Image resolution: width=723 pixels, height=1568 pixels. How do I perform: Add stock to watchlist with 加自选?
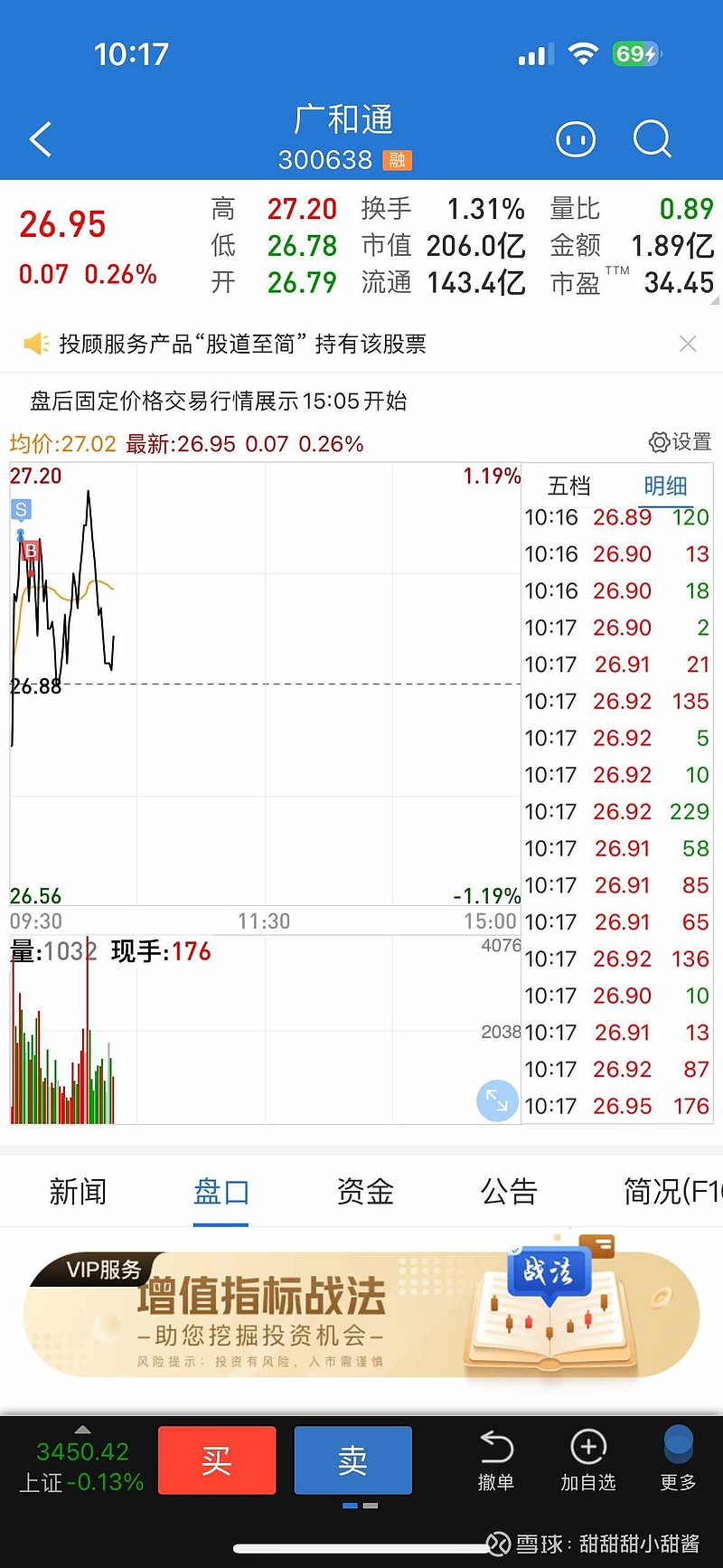click(x=588, y=1460)
